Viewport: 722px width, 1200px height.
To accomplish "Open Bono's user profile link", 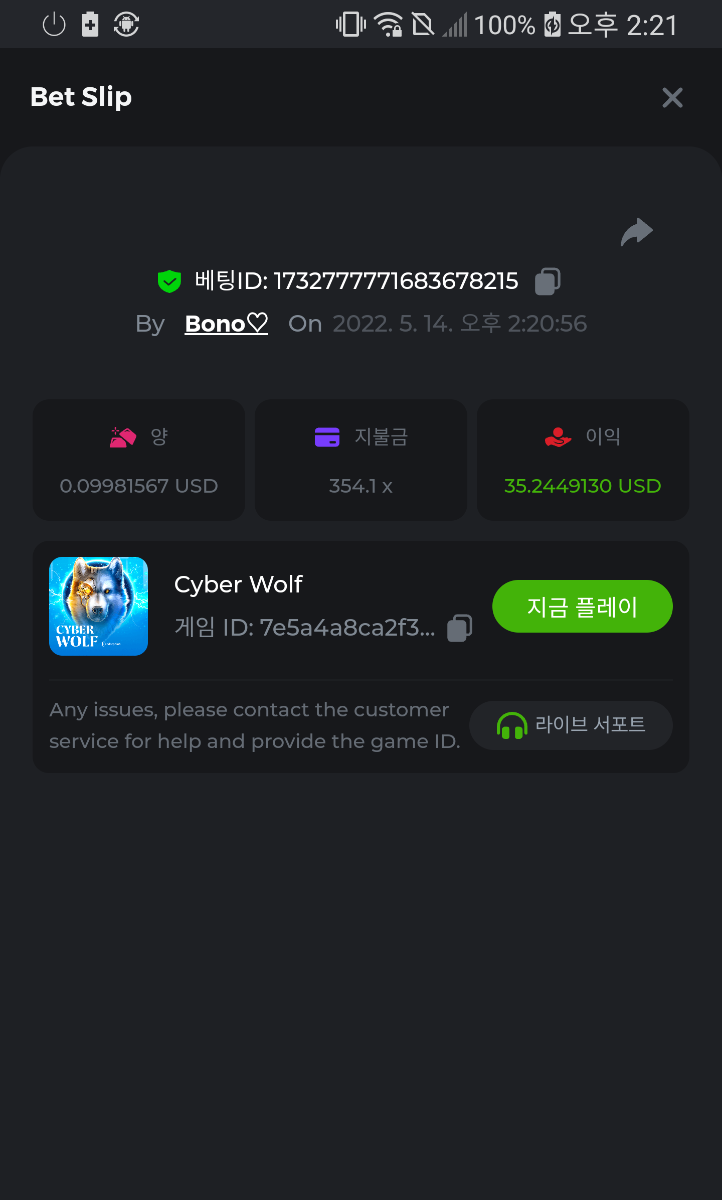I will pos(226,324).
